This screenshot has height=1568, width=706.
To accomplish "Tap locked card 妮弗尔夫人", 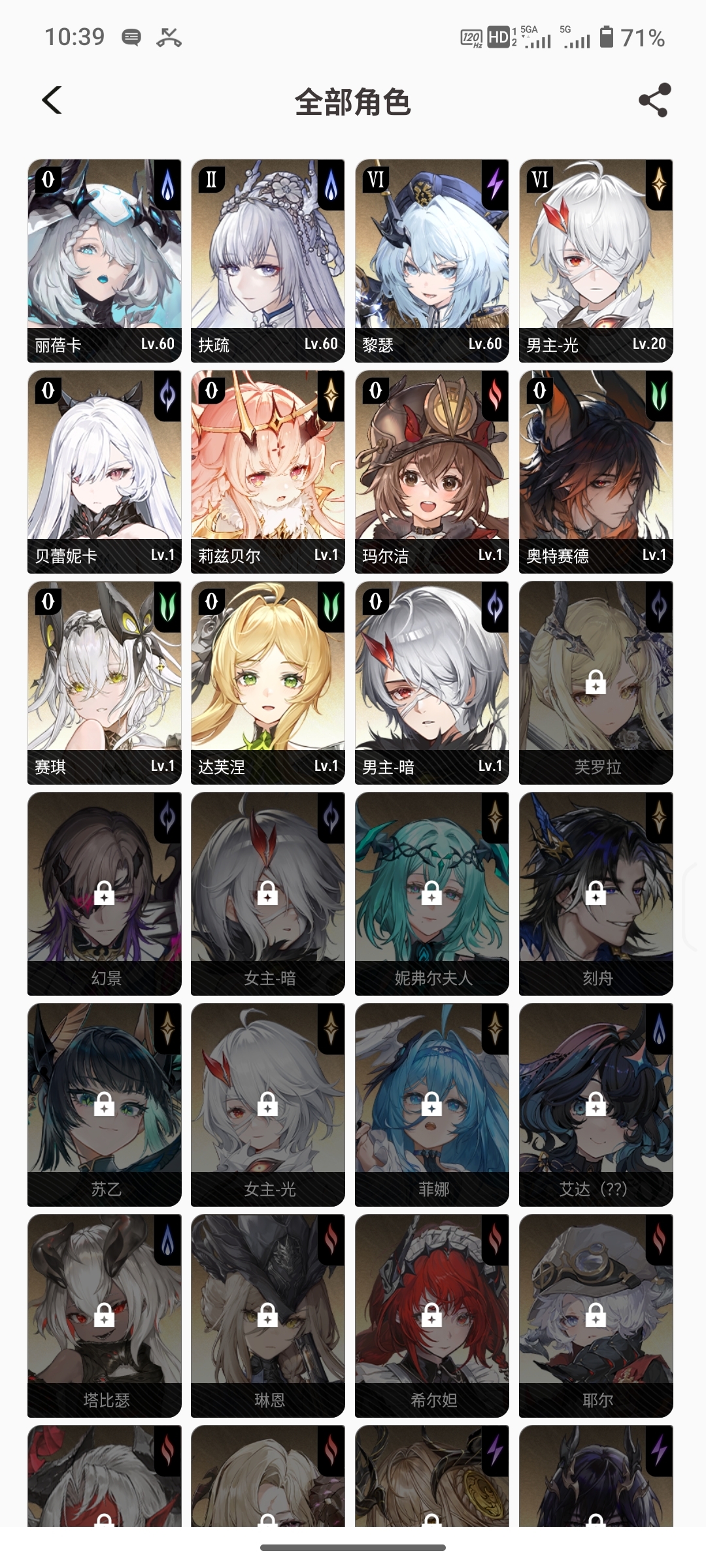I will (432, 894).
